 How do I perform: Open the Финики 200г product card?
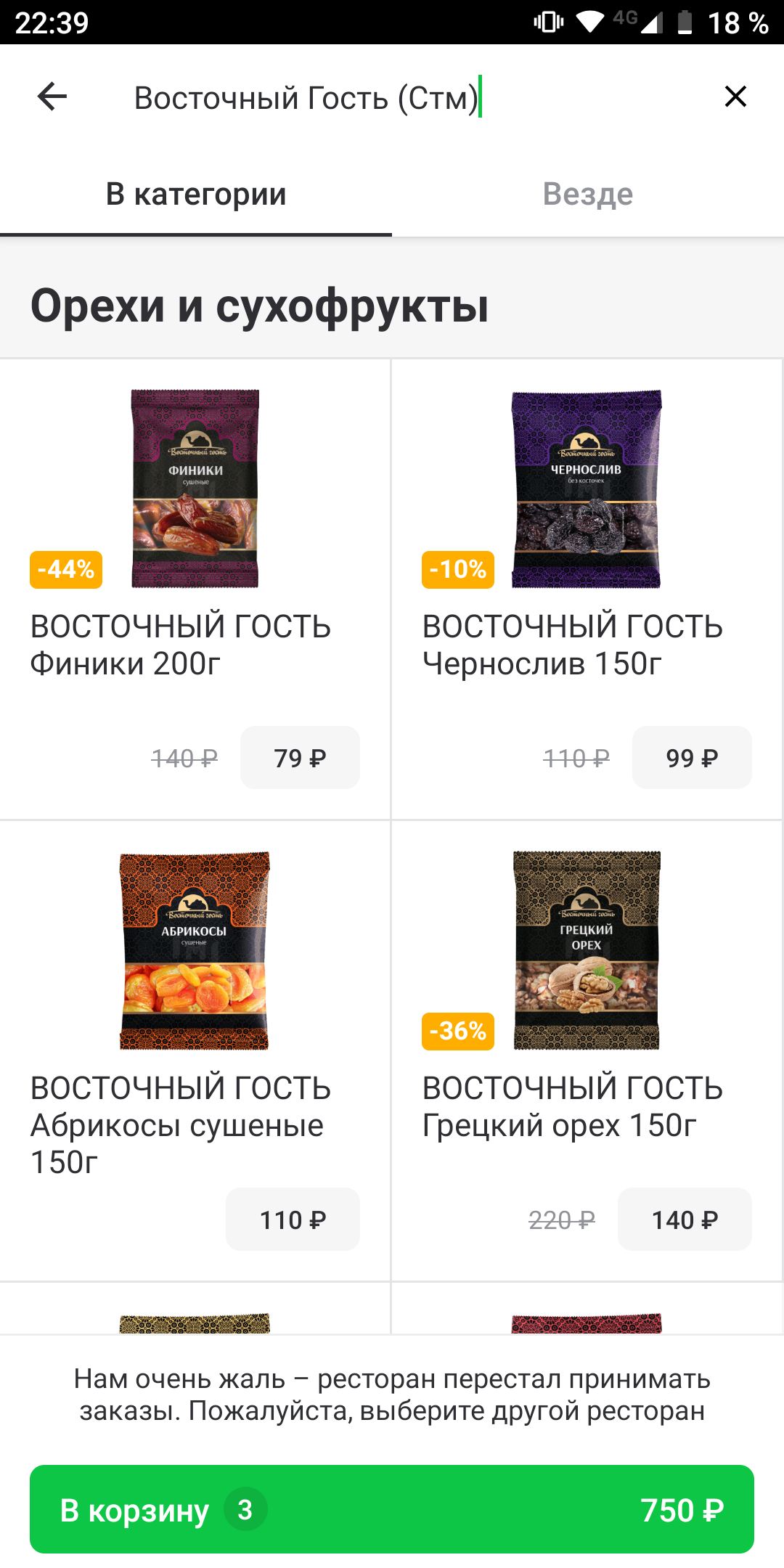[195, 589]
